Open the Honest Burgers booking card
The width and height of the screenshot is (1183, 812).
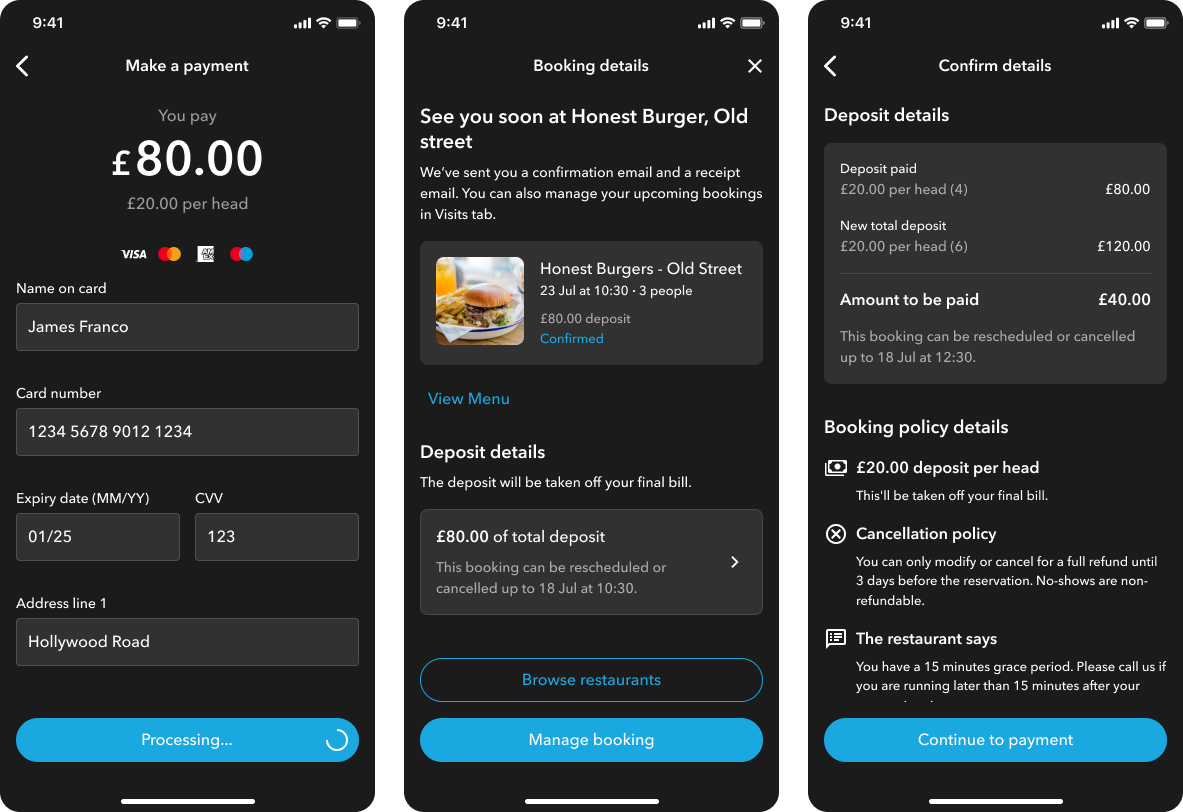(x=591, y=303)
